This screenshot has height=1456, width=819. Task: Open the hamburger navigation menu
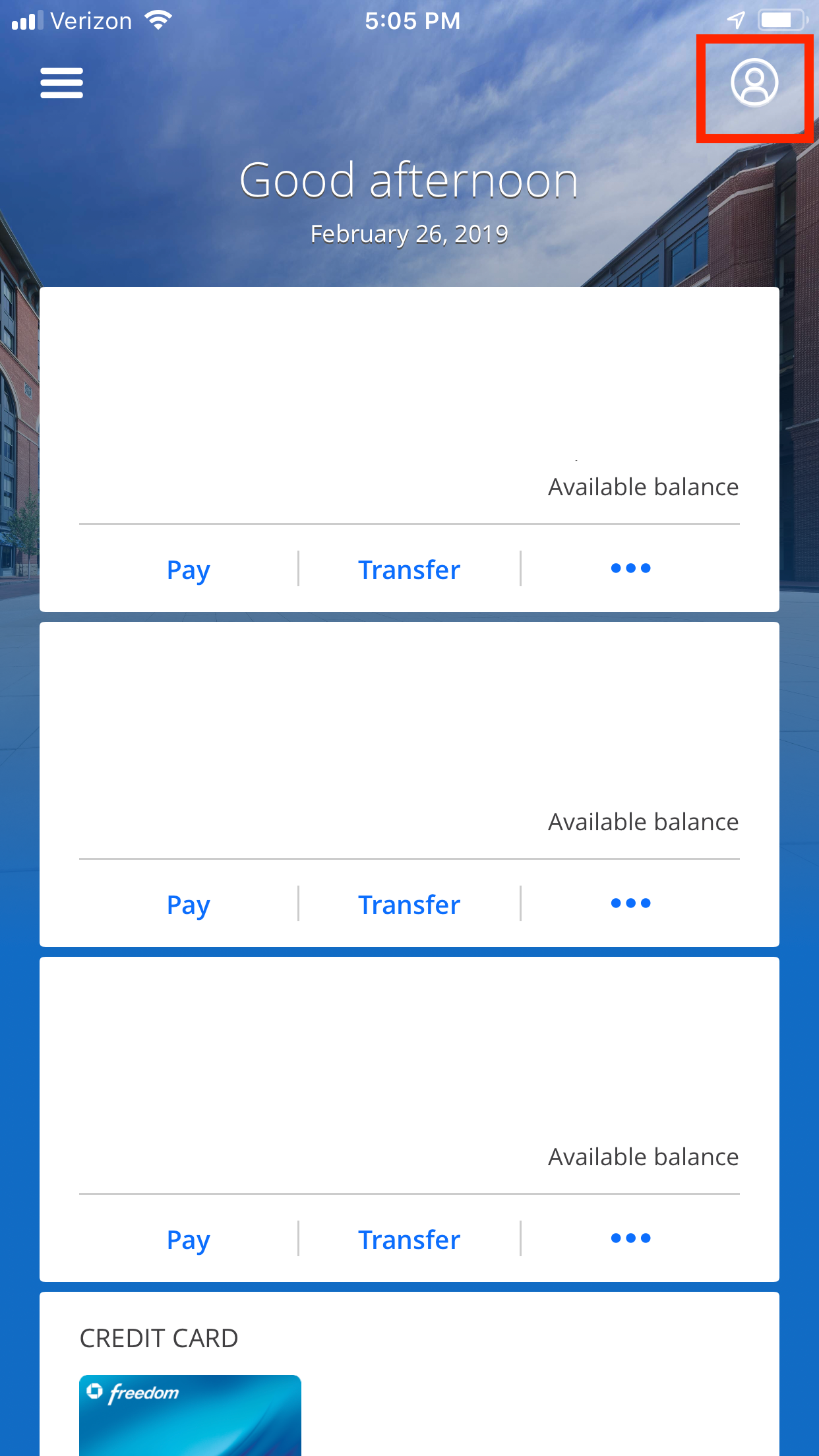pos(61,83)
